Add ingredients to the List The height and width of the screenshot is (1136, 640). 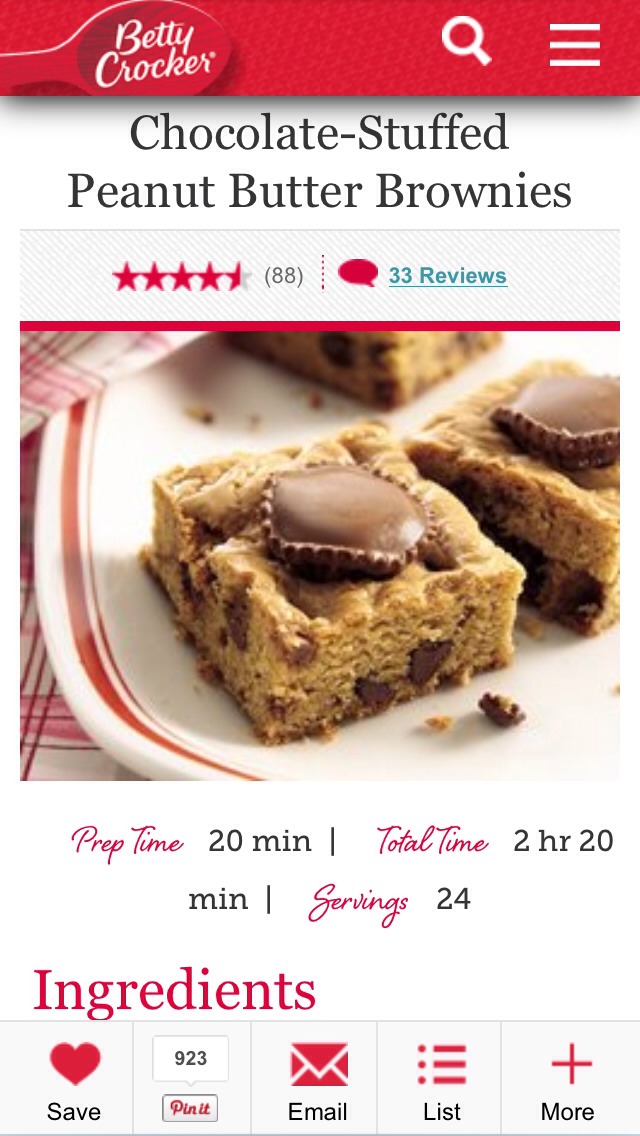tap(441, 1080)
